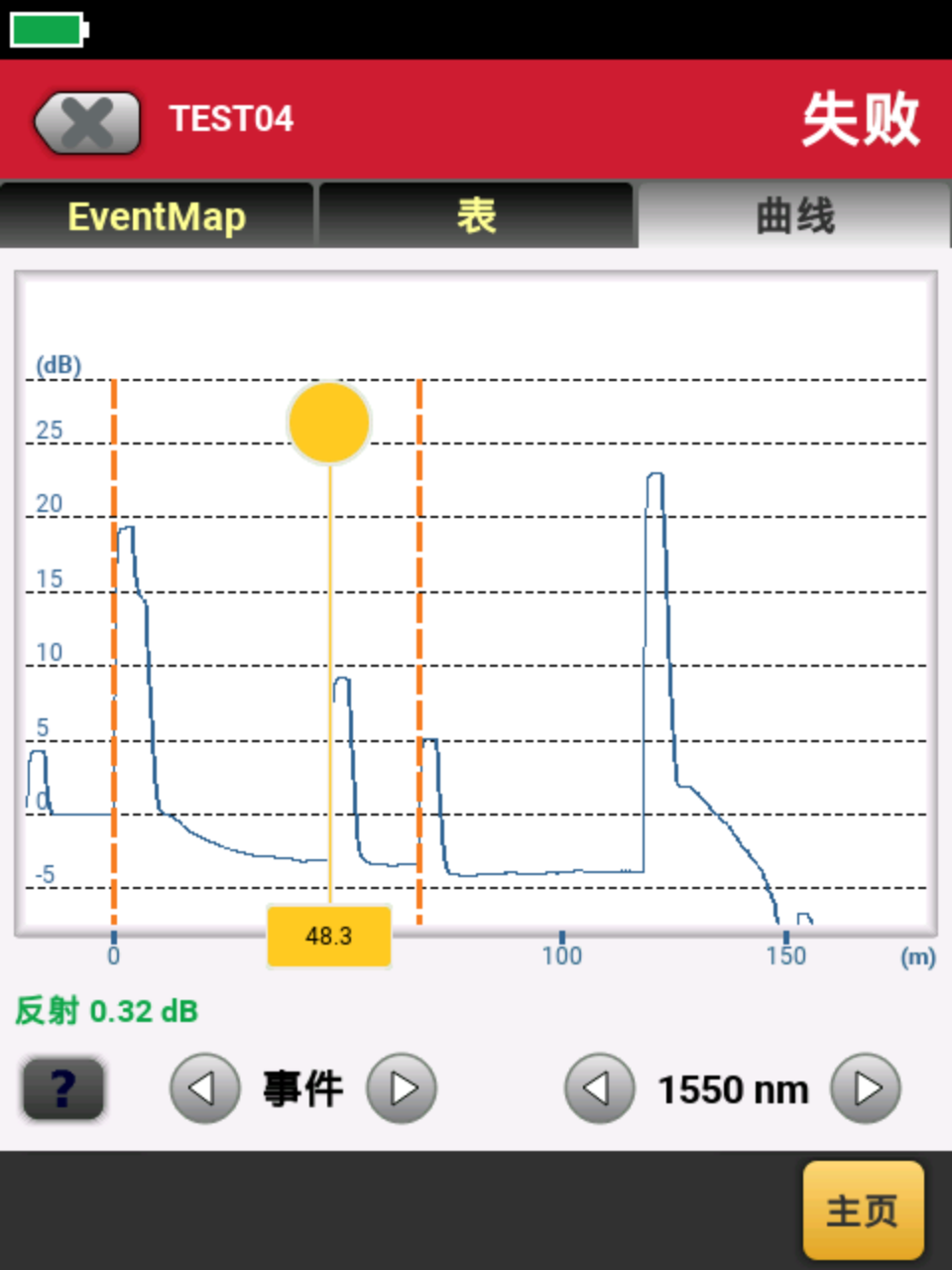
Task: Close the TEST04 result with the X button
Action: pos(87,123)
